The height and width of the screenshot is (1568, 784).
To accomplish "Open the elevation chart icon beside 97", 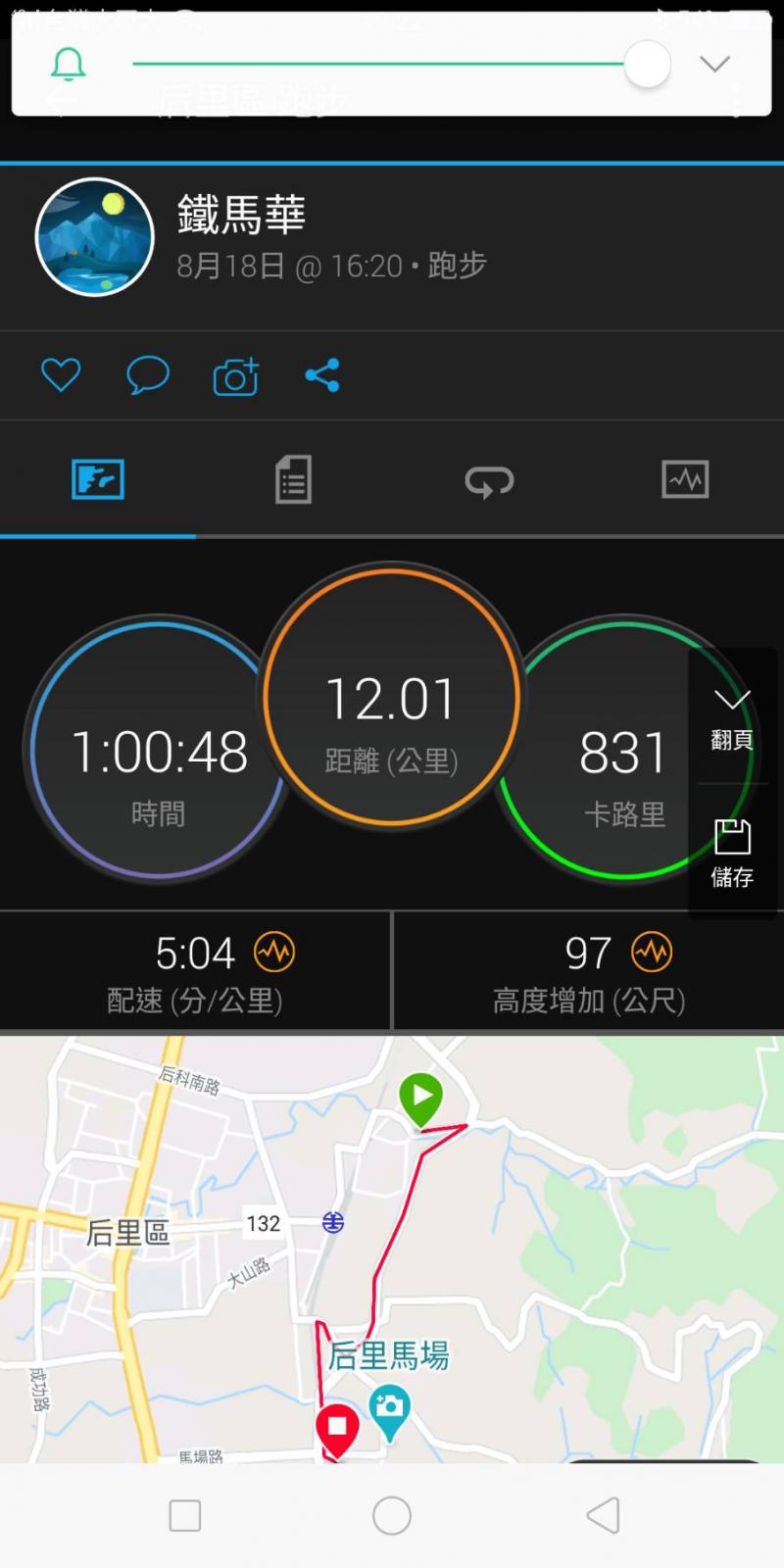I will [652, 952].
